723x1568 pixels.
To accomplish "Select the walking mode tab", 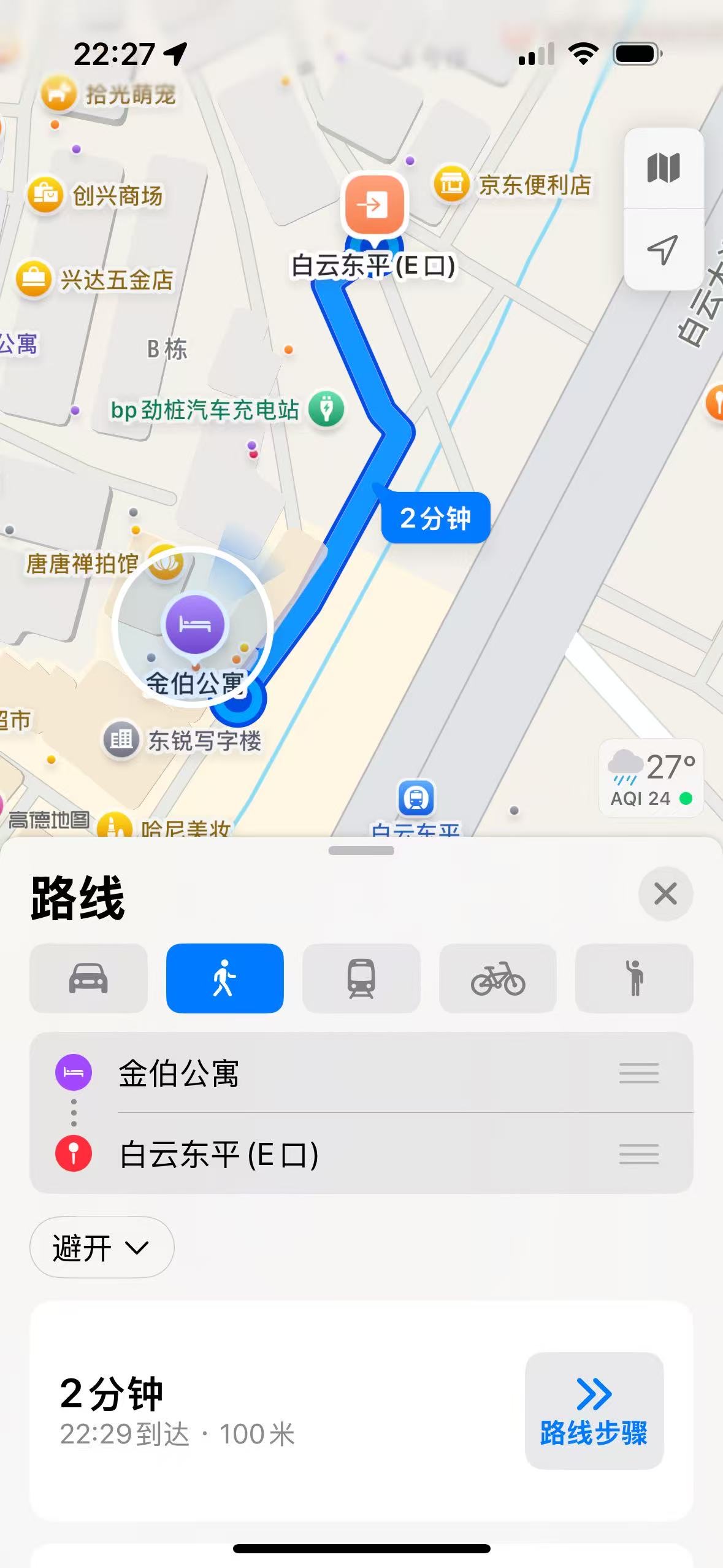I will coord(224,978).
